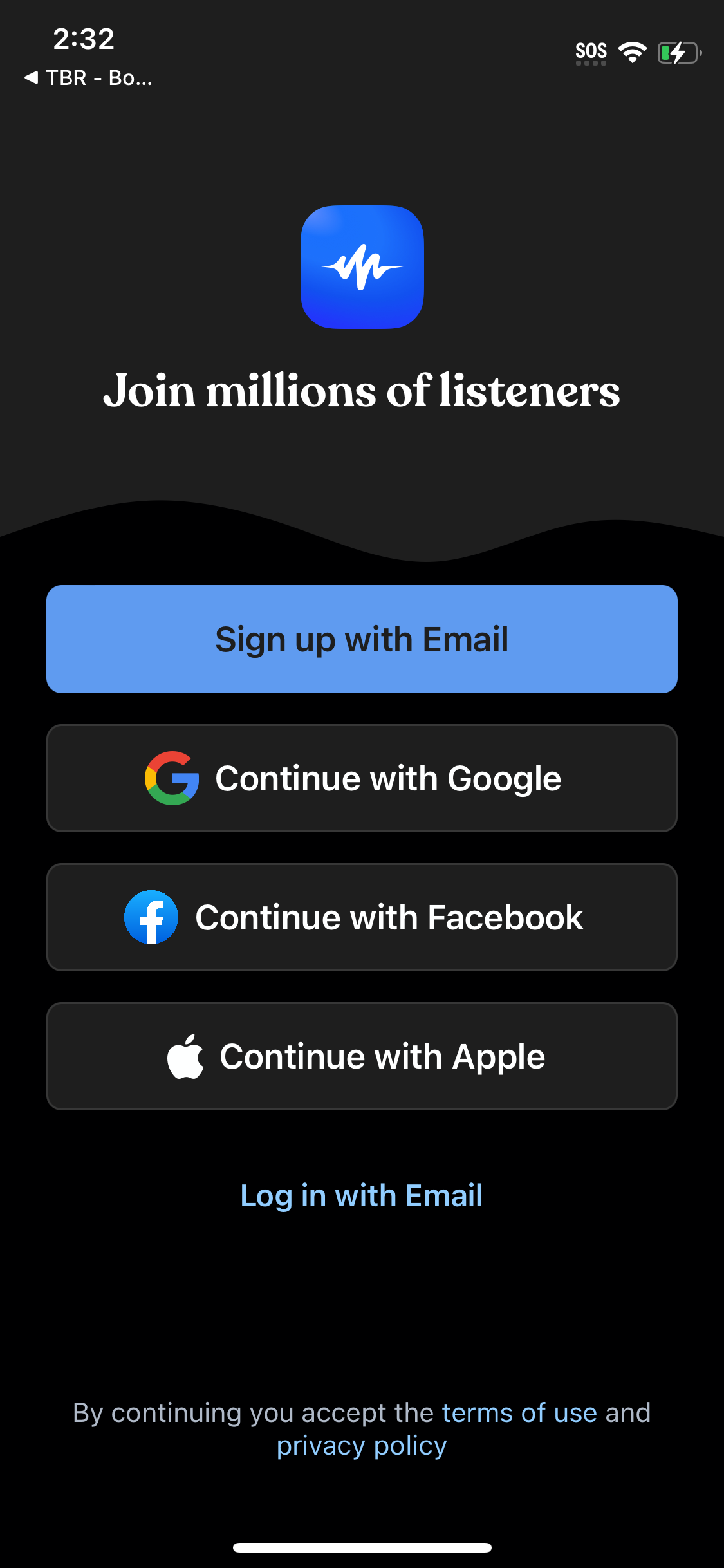Select Sign up with Email

pos(362,639)
